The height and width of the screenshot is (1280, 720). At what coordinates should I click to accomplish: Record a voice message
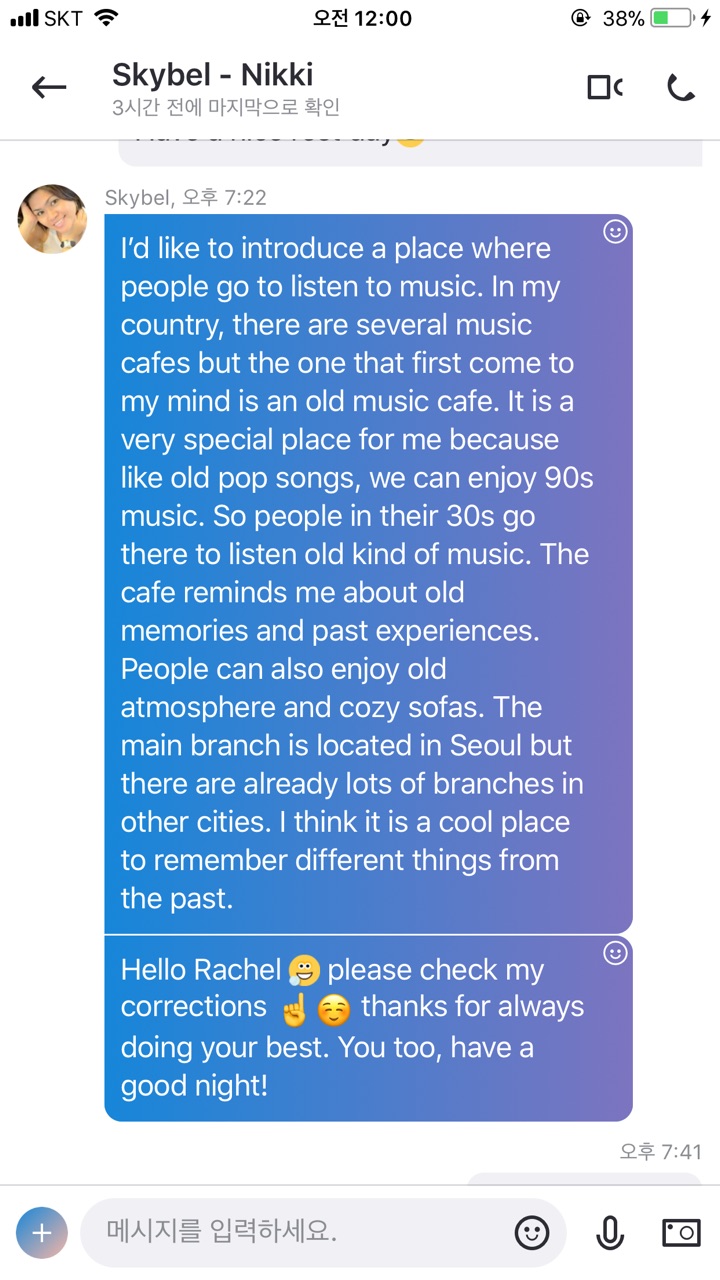(609, 1233)
